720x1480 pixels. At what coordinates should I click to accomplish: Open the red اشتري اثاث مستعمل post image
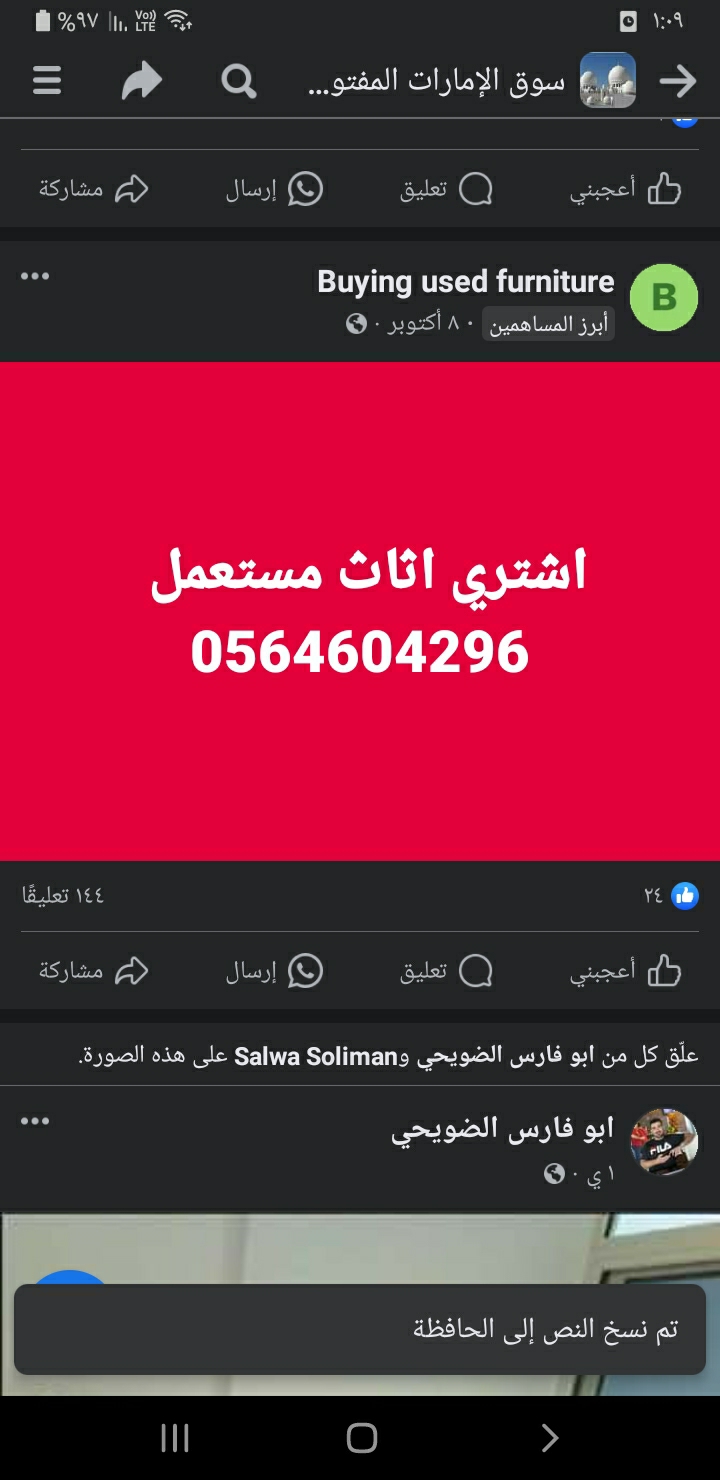(360, 610)
